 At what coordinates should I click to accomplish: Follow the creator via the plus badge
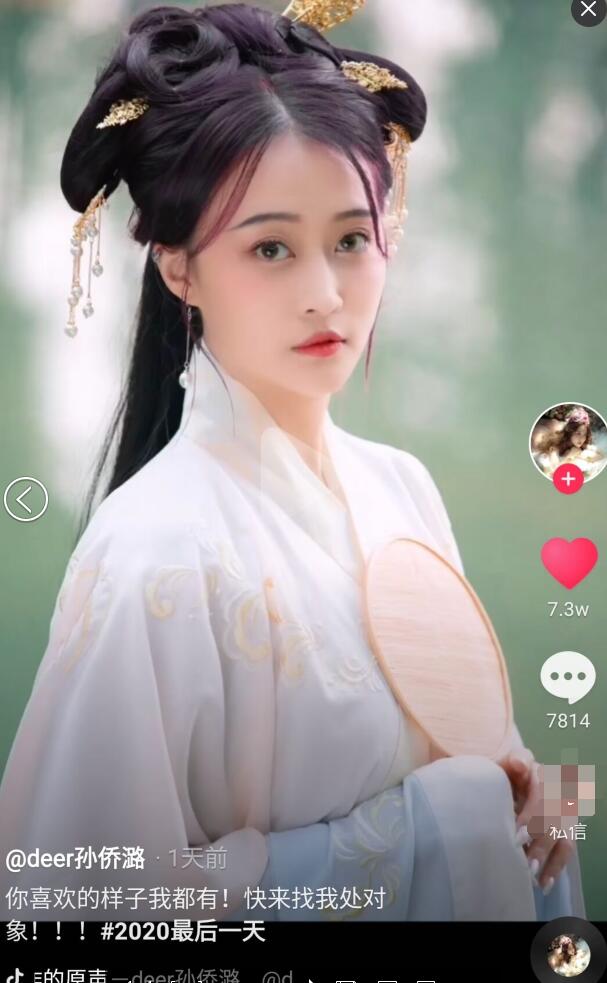pyautogui.click(x=568, y=479)
